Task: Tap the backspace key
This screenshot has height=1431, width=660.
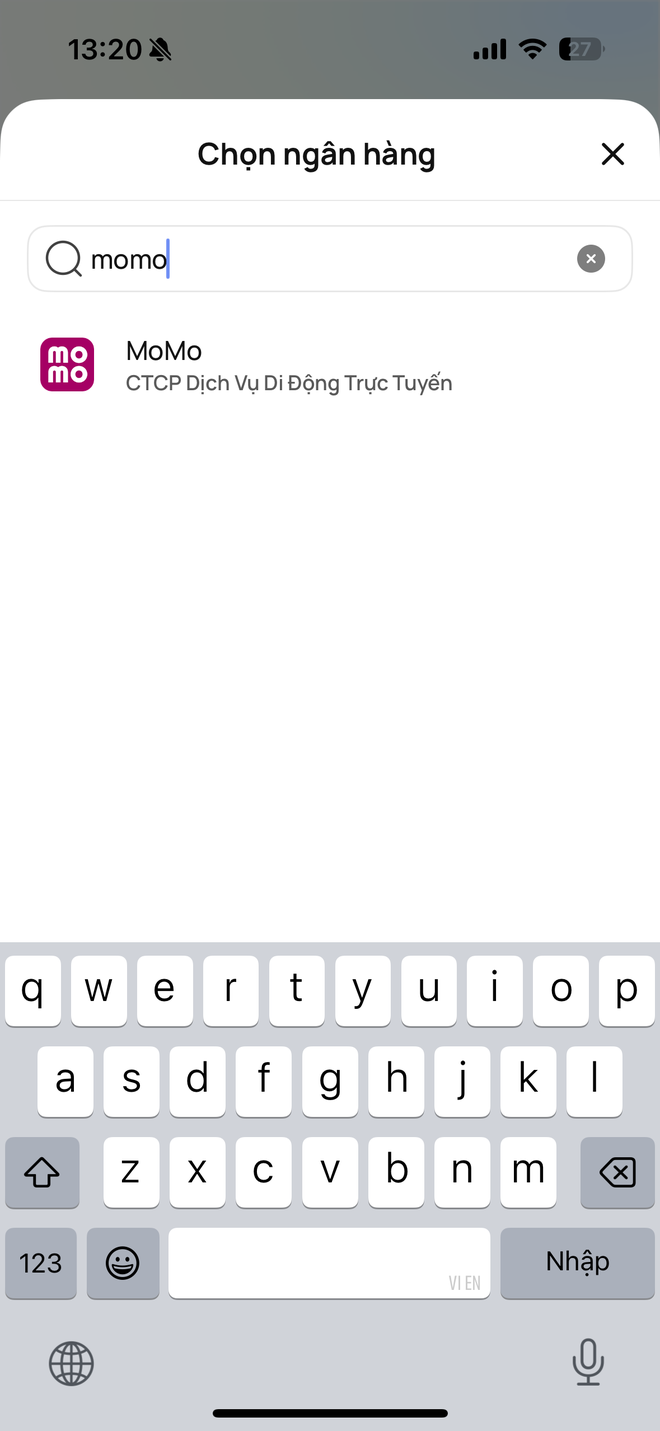Action: 617,1171
